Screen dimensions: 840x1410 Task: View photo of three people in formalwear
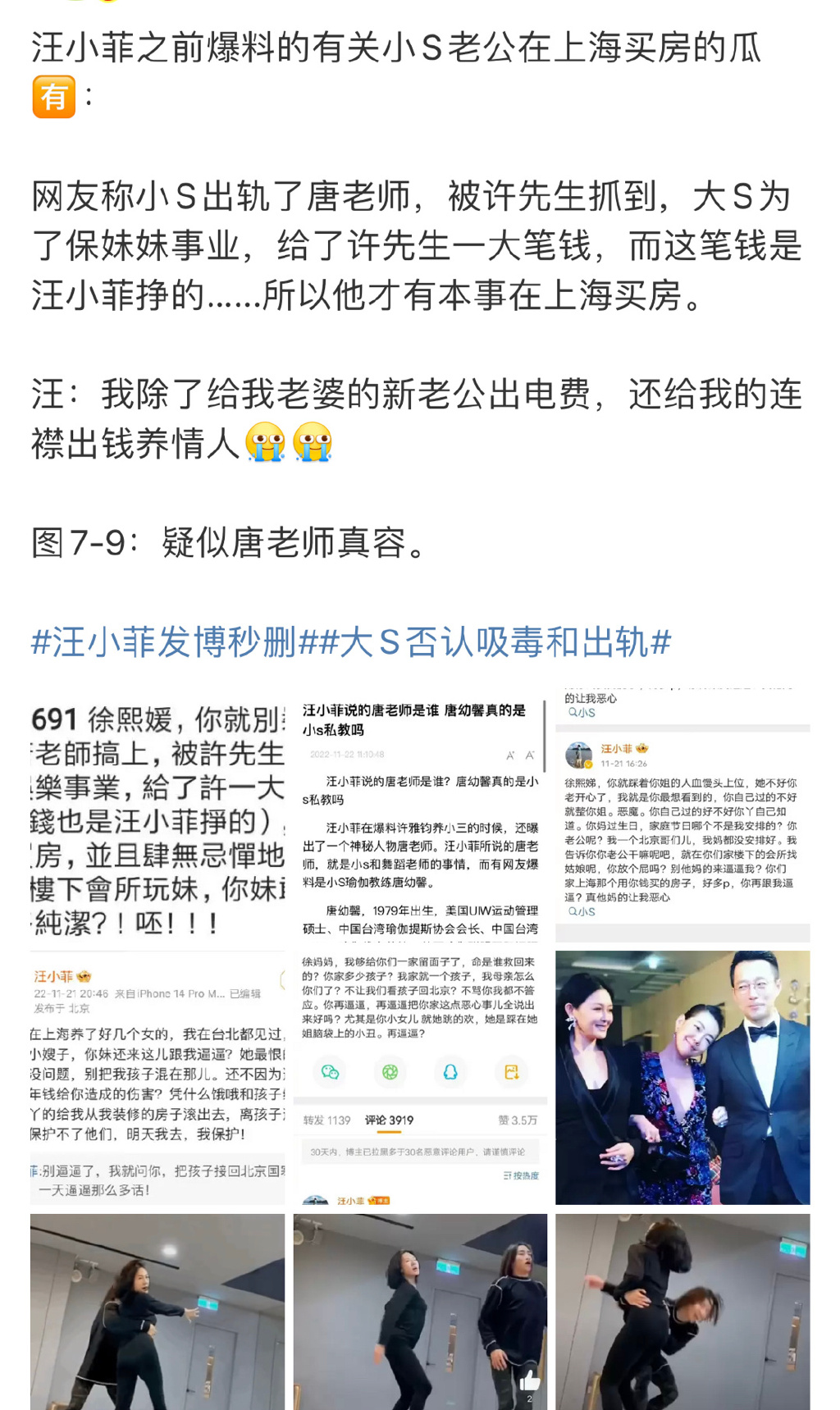pos(682,1078)
